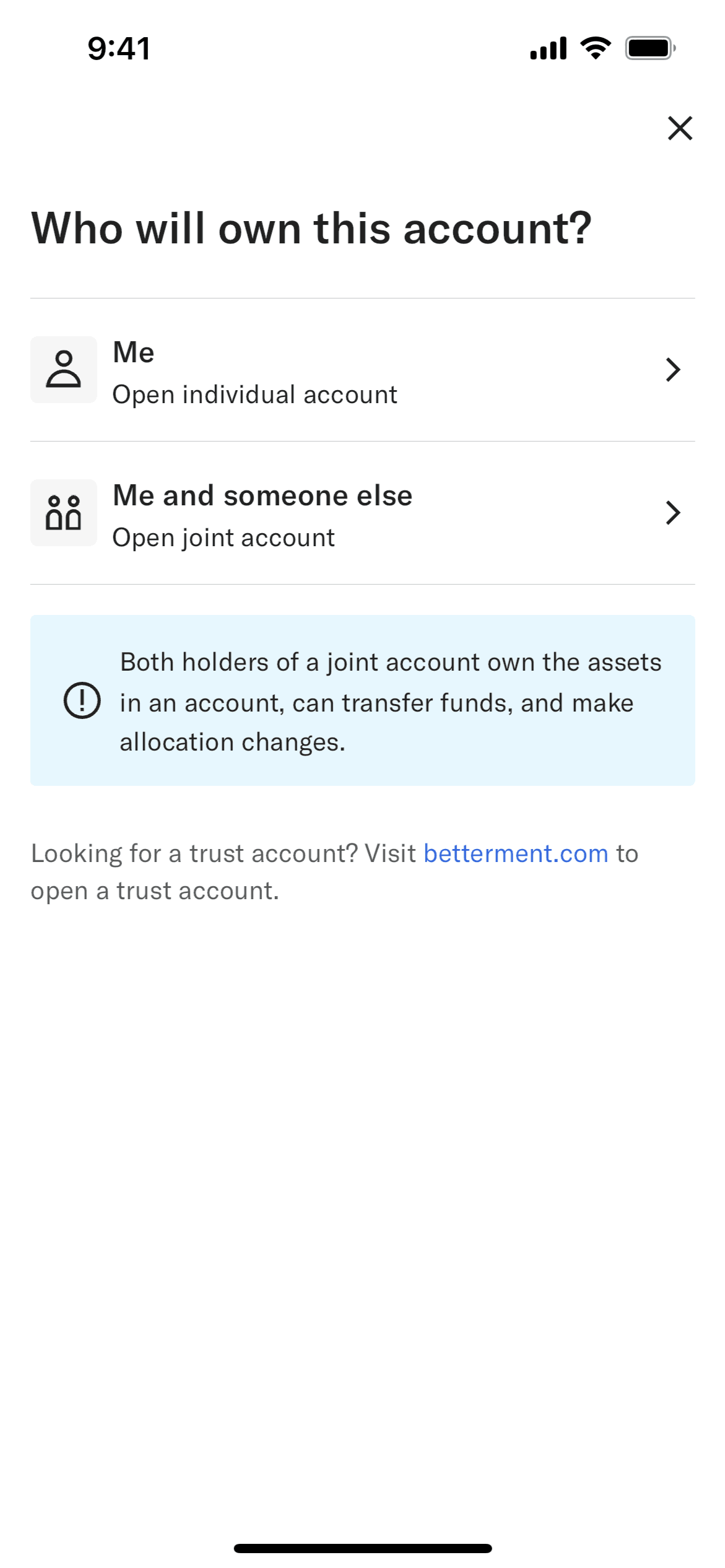
Task: Select Me to open individual account
Action: [362, 370]
